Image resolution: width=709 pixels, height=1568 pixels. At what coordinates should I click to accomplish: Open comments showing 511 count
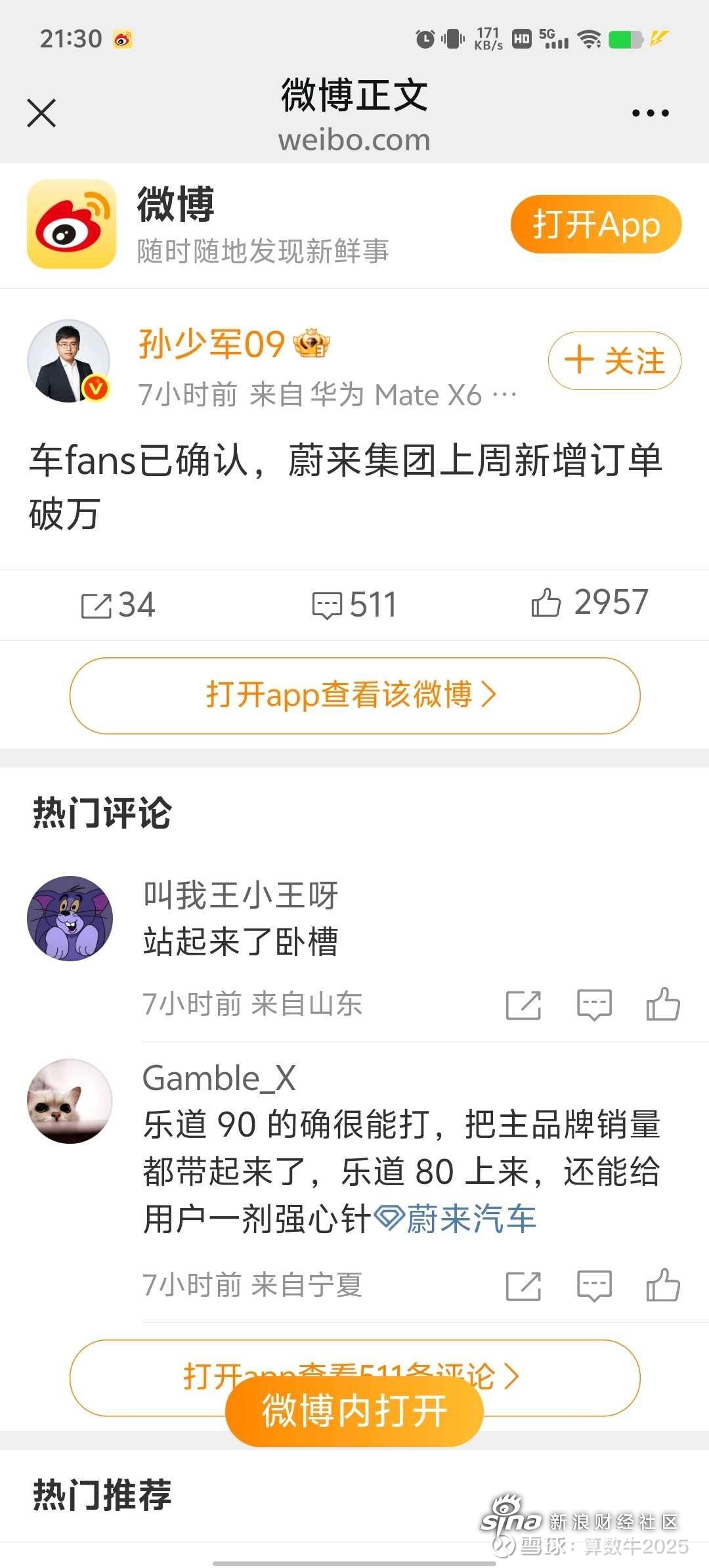coord(354,605)
